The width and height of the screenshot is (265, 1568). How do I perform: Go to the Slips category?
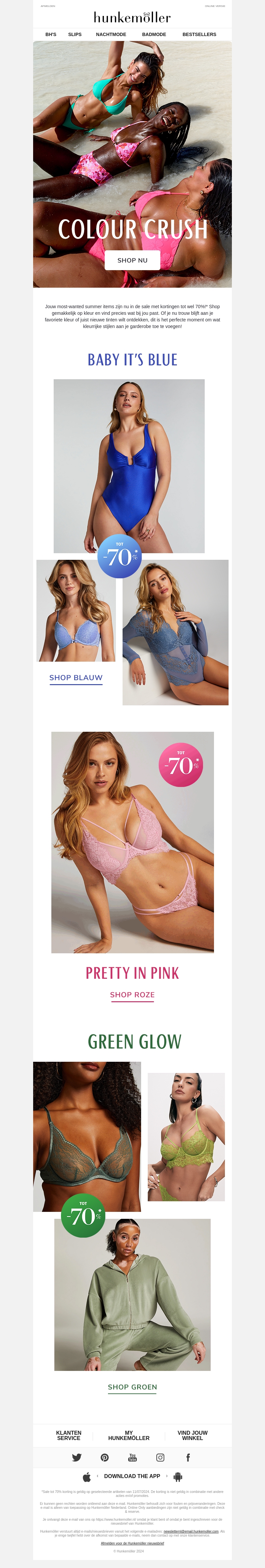tap(75, 35)
